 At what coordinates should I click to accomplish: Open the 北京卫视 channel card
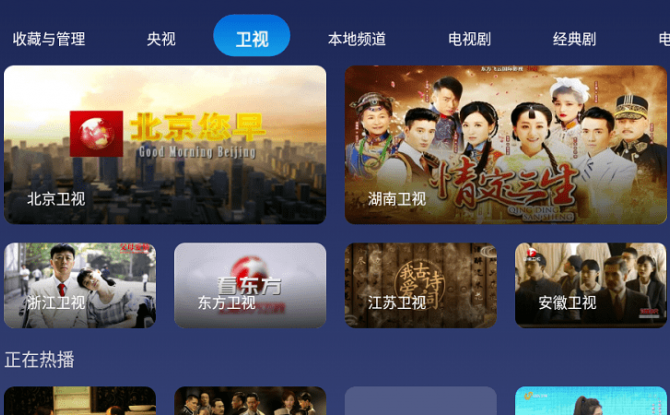point(165,145)
